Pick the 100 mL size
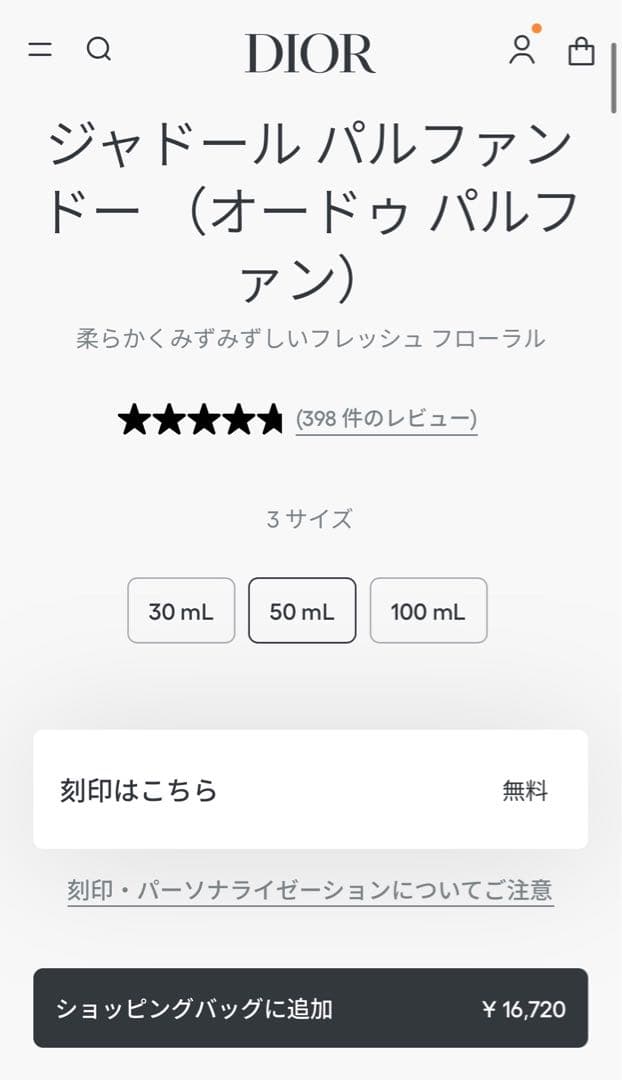 pos(428,611)
